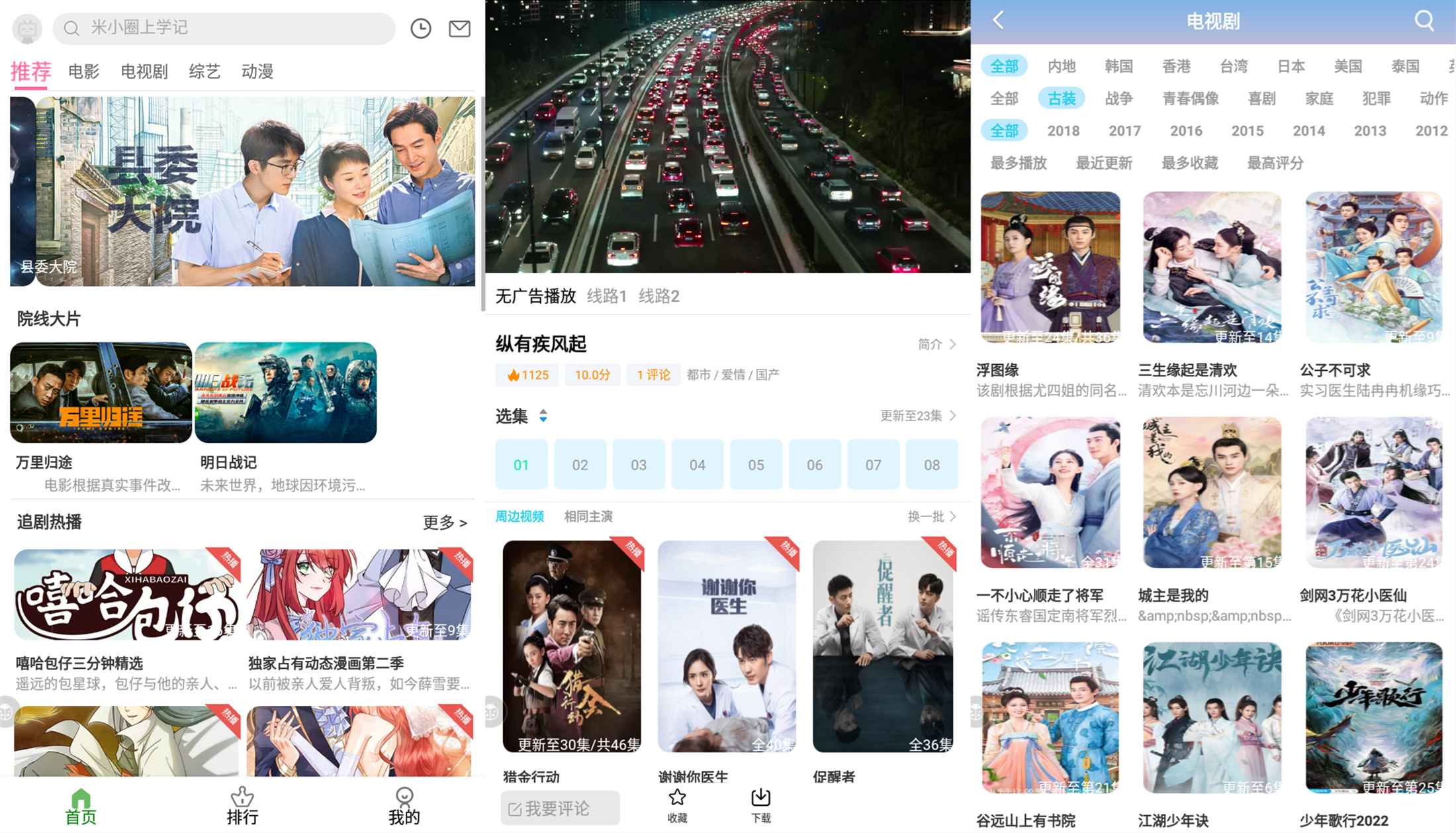This screenshot has height=833, width=1456.
Task: Go back from the 电视剧 page
Action: [x=998, y=21]
